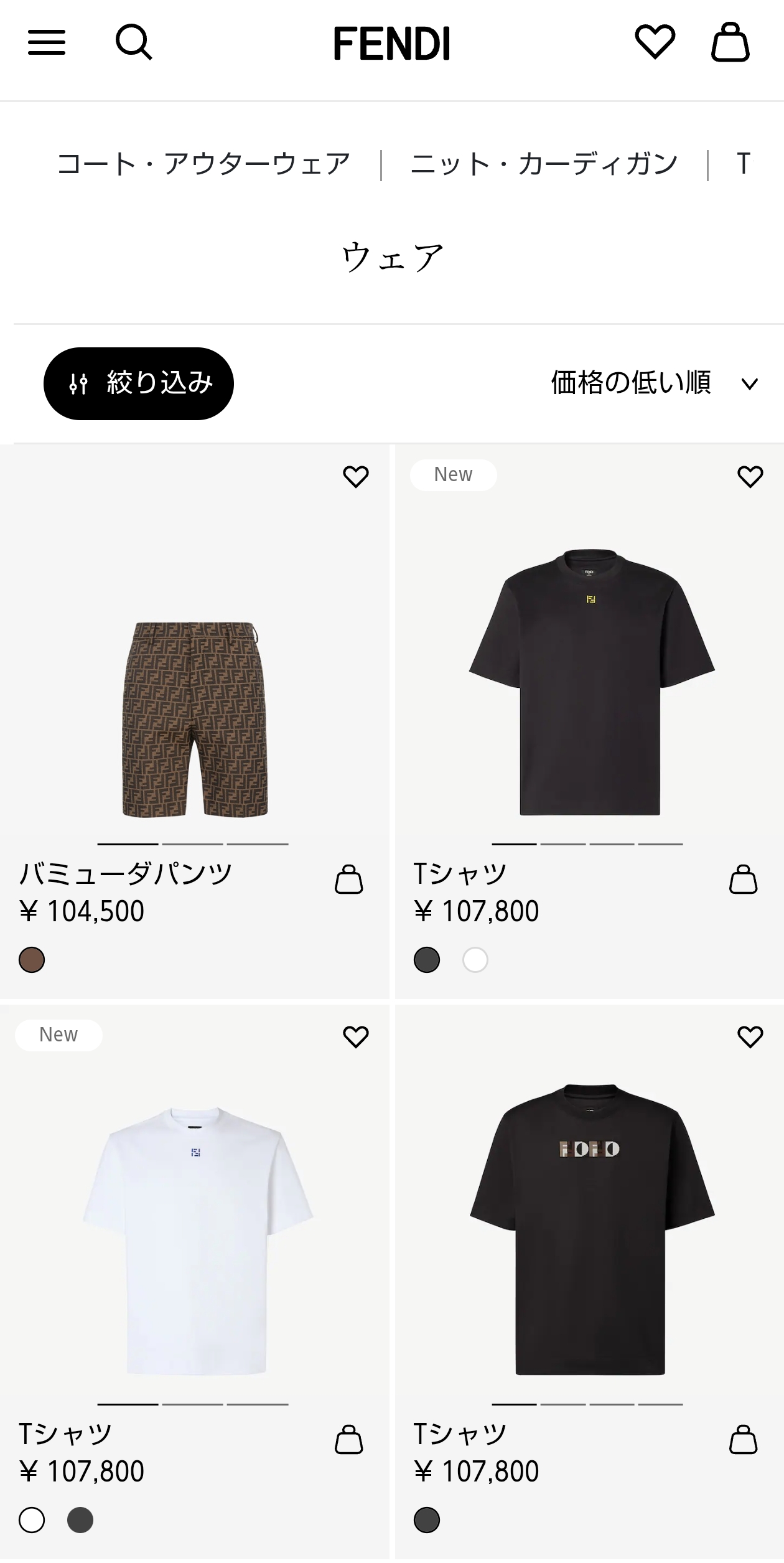Favorite the black Tシャツ with yellow logo
The height and width of the screenshot is (1563, 784).
pos(750,477)
